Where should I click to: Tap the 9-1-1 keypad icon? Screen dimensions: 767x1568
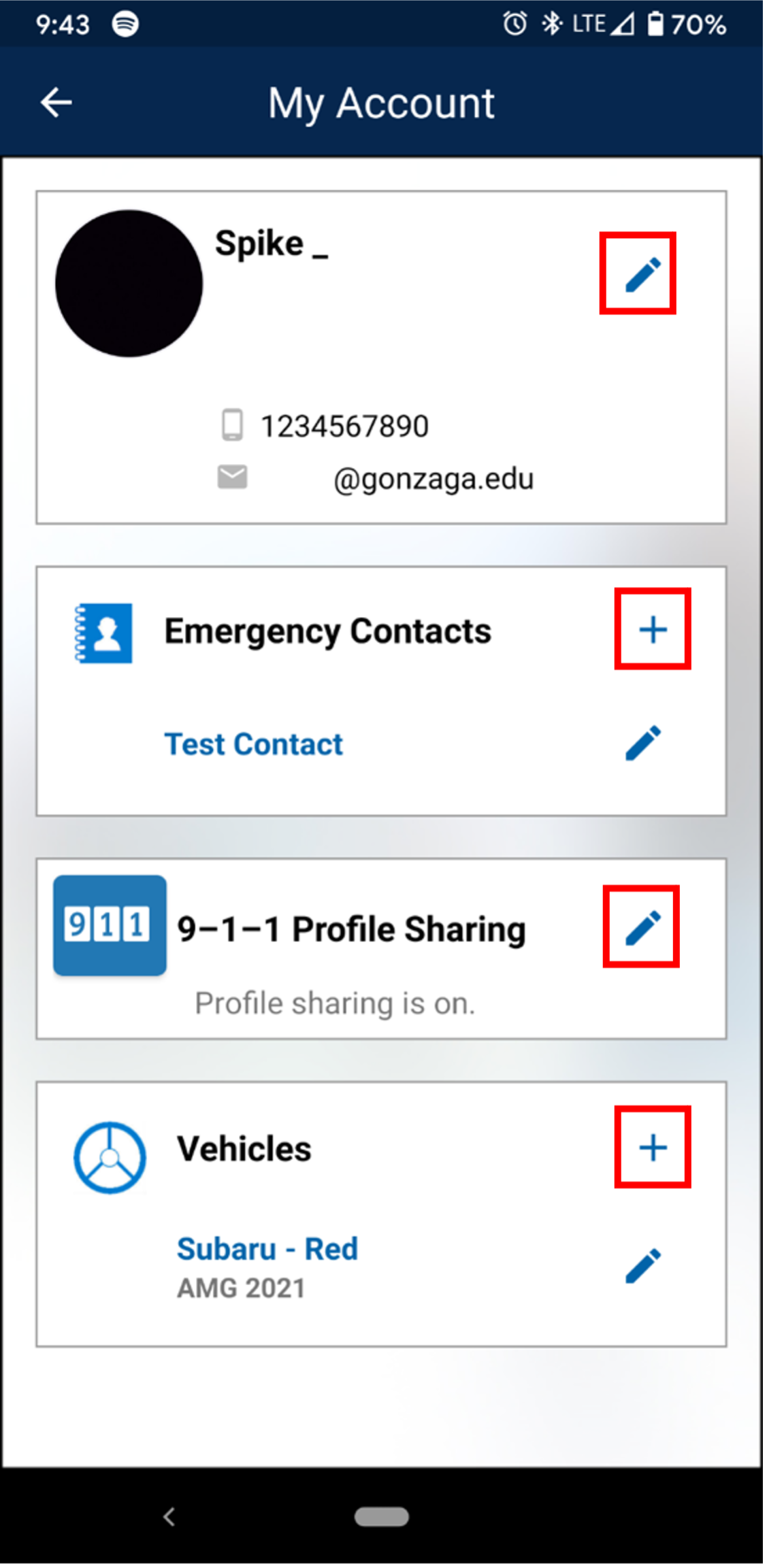(109, 927)
